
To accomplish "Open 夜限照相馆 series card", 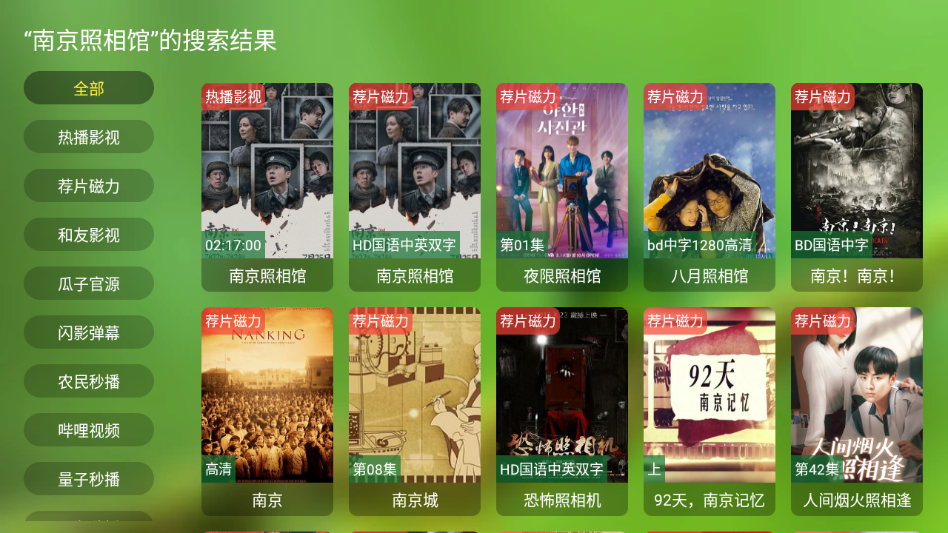I will pyautogui.click(x=561, y=187).
